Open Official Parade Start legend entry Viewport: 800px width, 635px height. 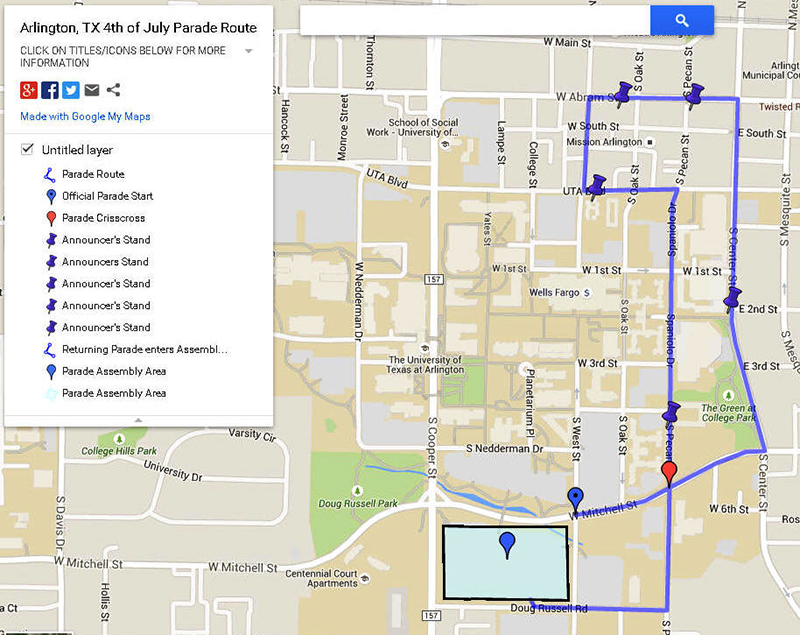(x=107, y=196)
